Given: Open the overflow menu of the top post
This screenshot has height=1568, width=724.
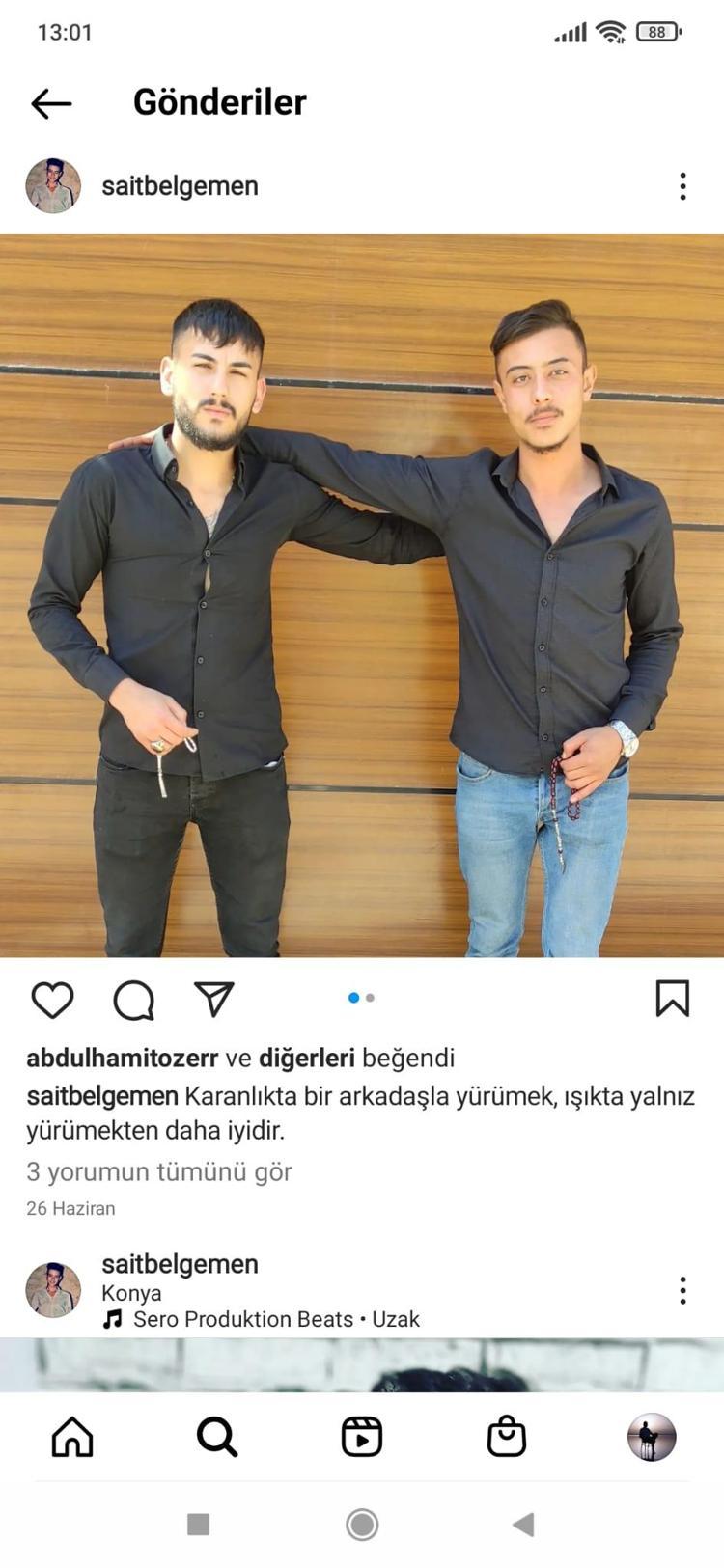Looking at the screenshot, I should point(682,186).
